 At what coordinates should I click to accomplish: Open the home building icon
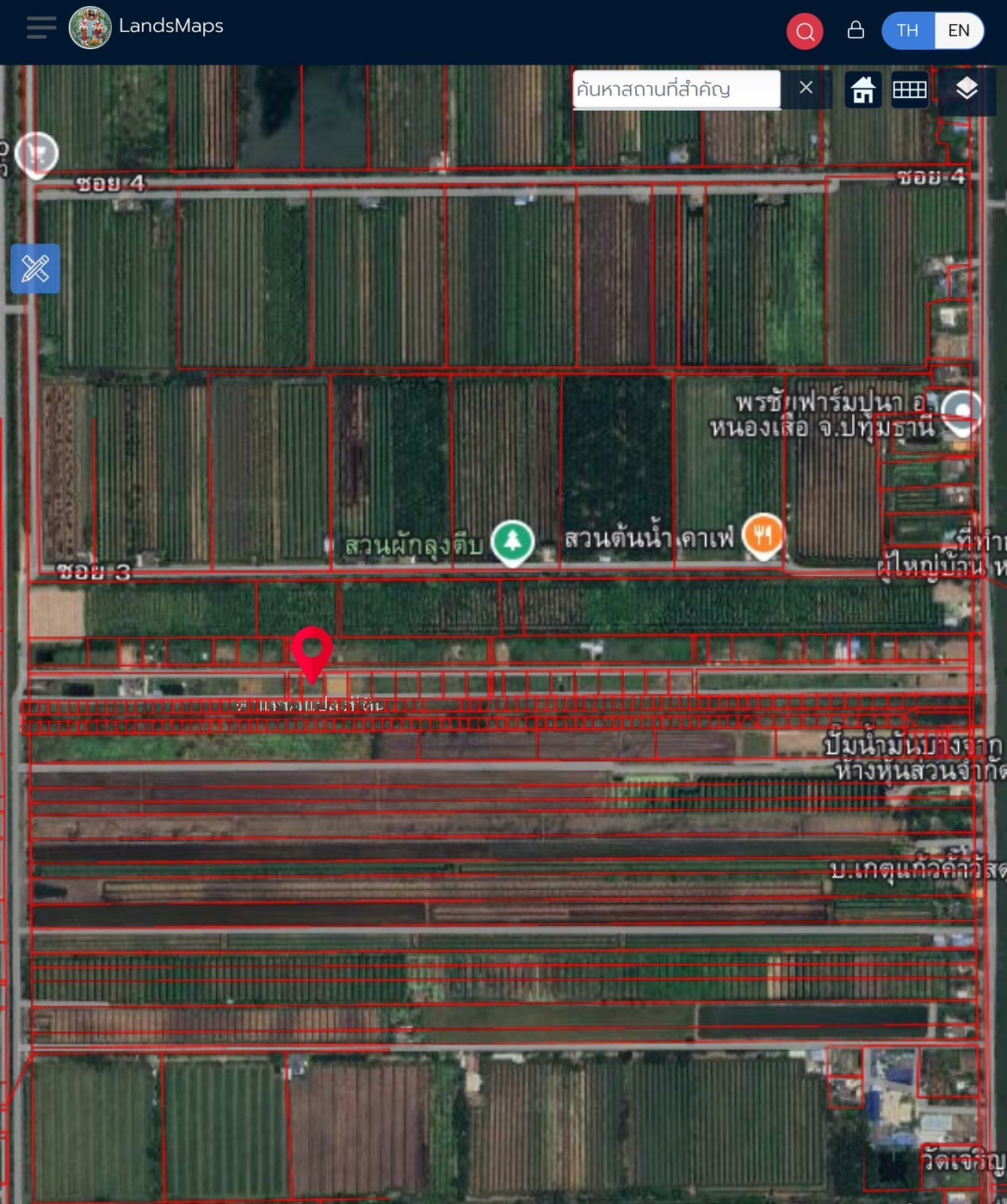click(863, 90)
